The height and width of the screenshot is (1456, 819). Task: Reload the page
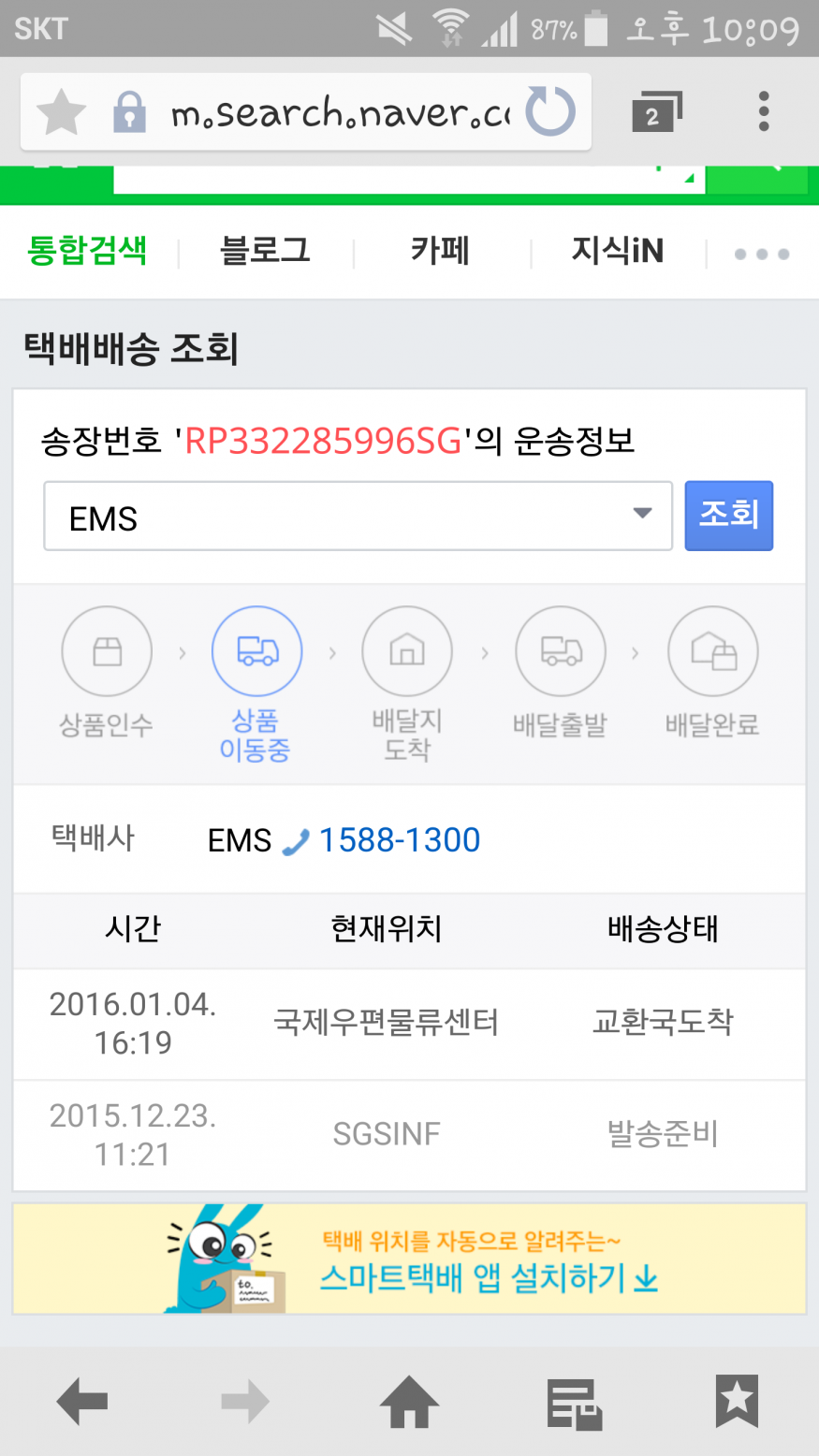550,111
